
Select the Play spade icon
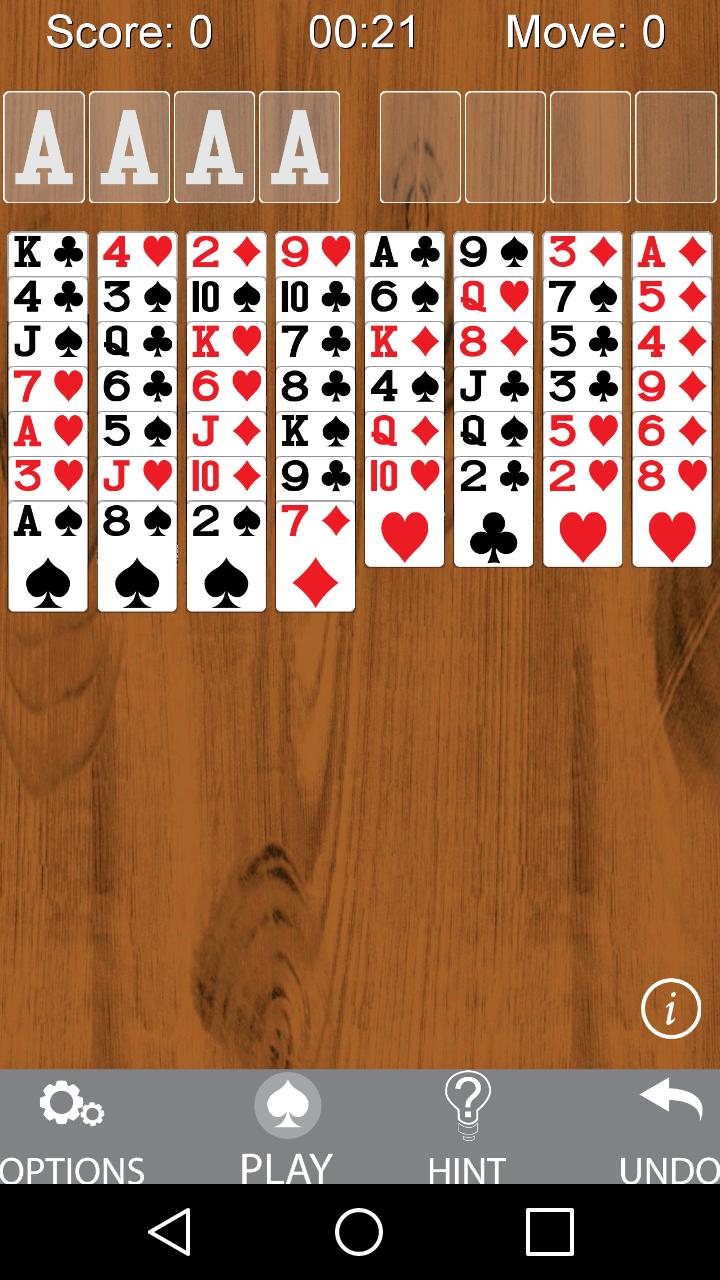pos(288,1105)
